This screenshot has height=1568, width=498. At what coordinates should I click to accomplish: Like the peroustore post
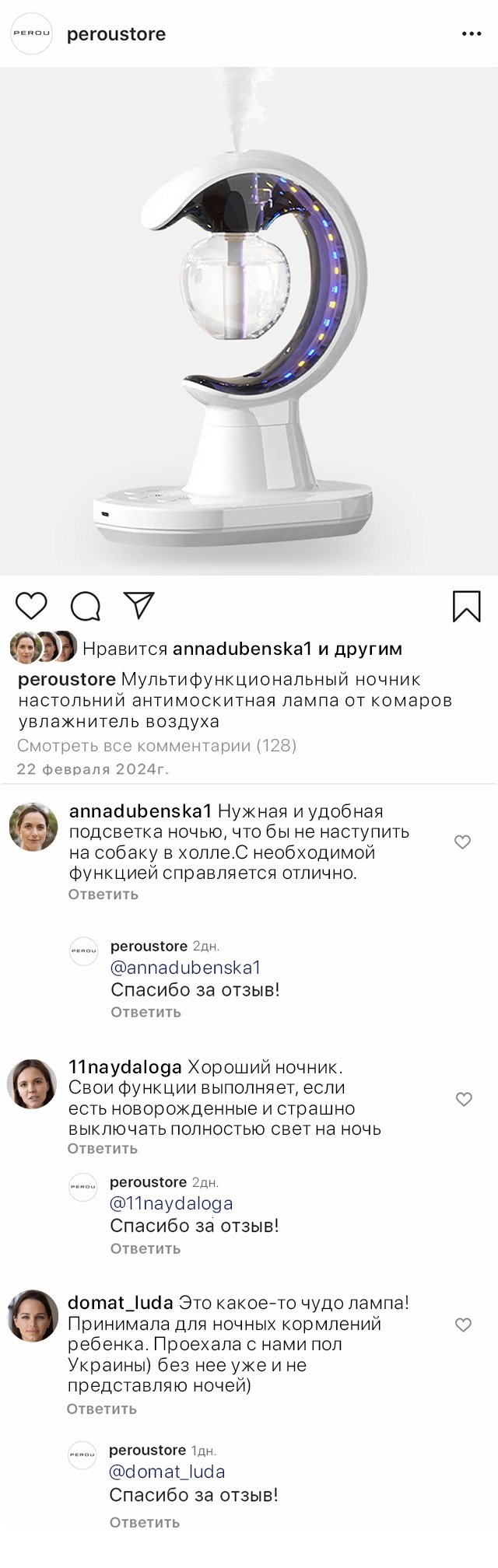[31, 606]
